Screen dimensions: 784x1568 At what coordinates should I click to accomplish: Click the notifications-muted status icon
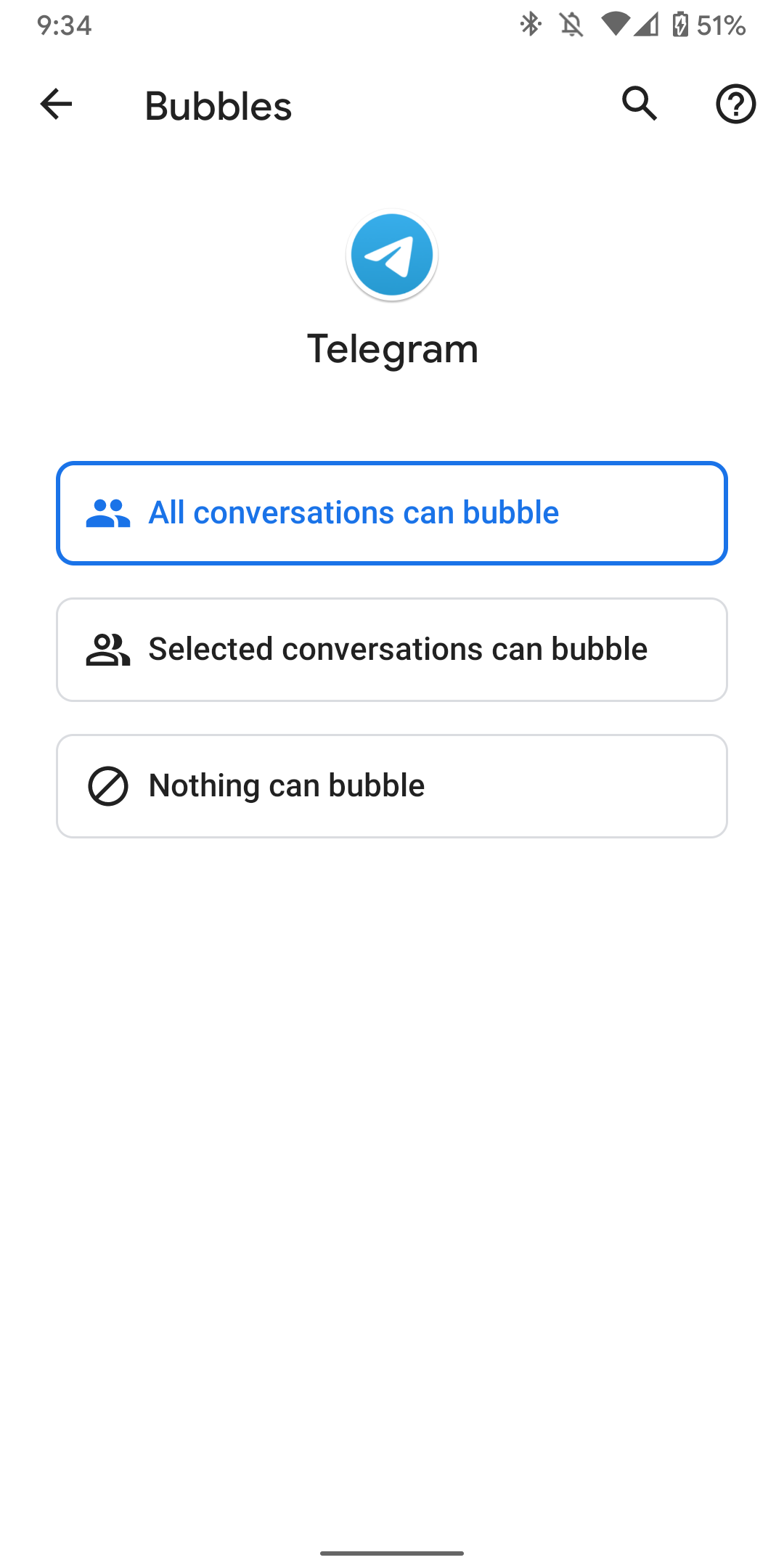coord(572,25)
